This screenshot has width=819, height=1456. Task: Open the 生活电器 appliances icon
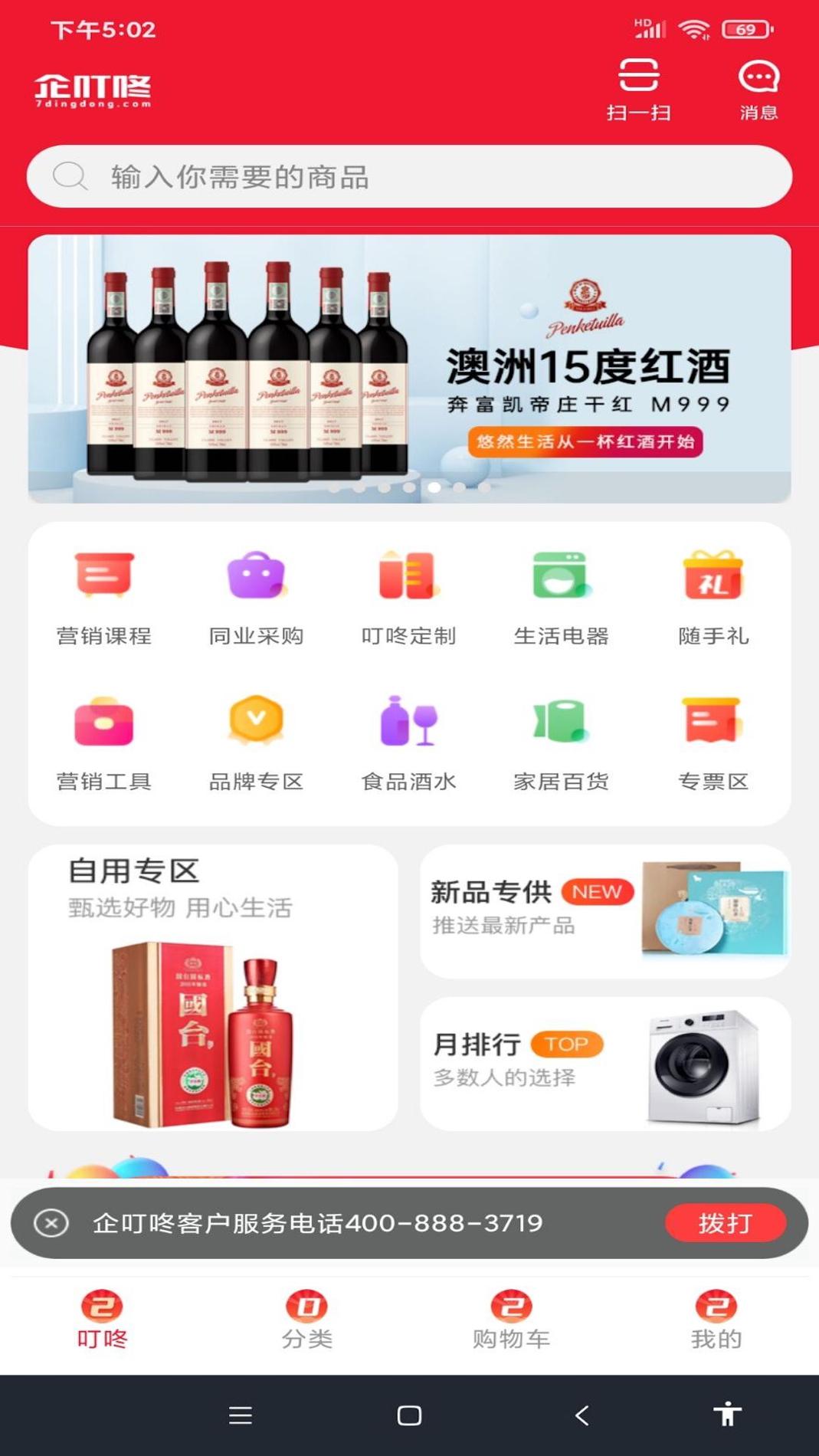click(x=562, y=594)
